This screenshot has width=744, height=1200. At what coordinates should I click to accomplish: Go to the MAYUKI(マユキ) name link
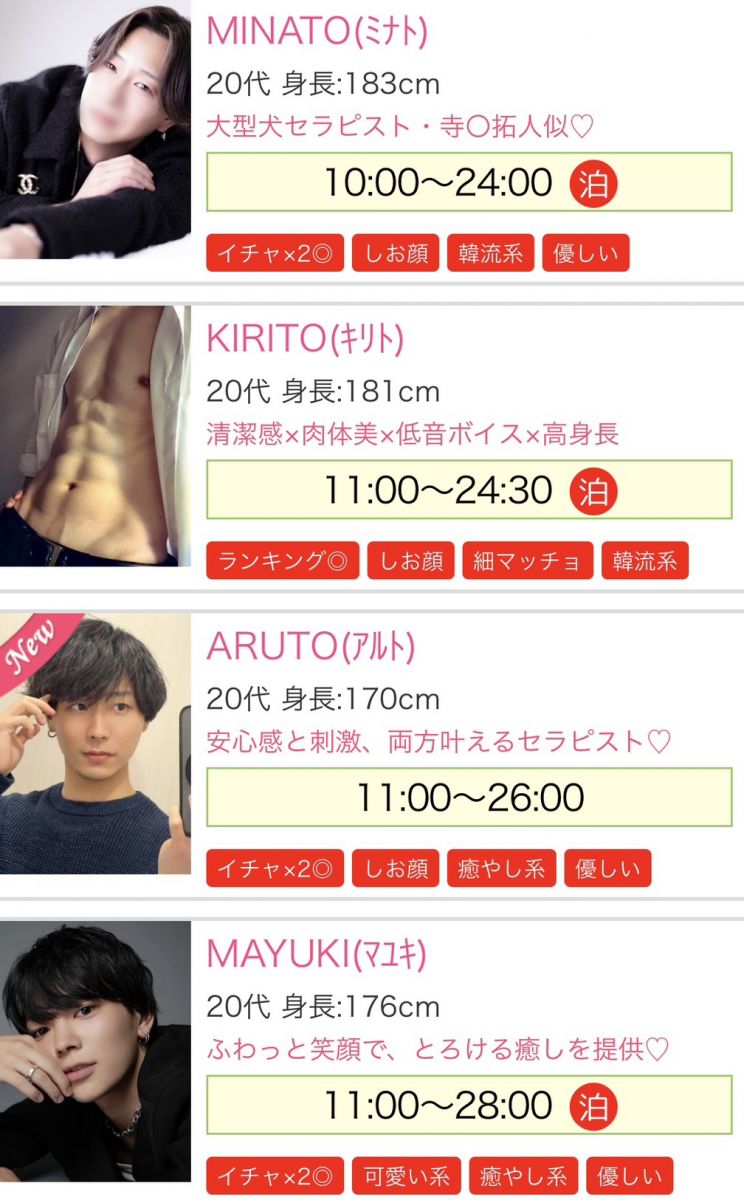[316, 954]
